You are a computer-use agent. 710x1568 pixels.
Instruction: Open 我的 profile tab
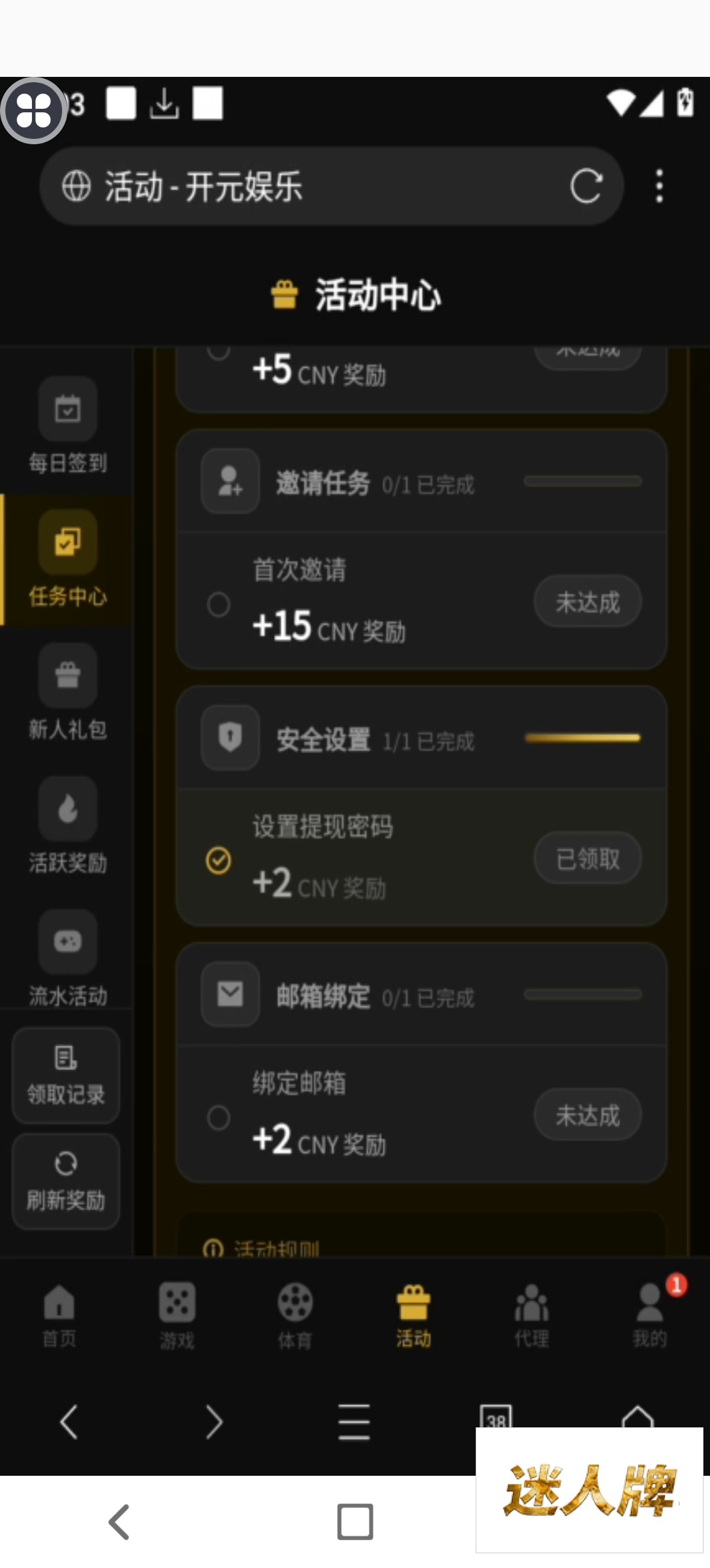649,1316
